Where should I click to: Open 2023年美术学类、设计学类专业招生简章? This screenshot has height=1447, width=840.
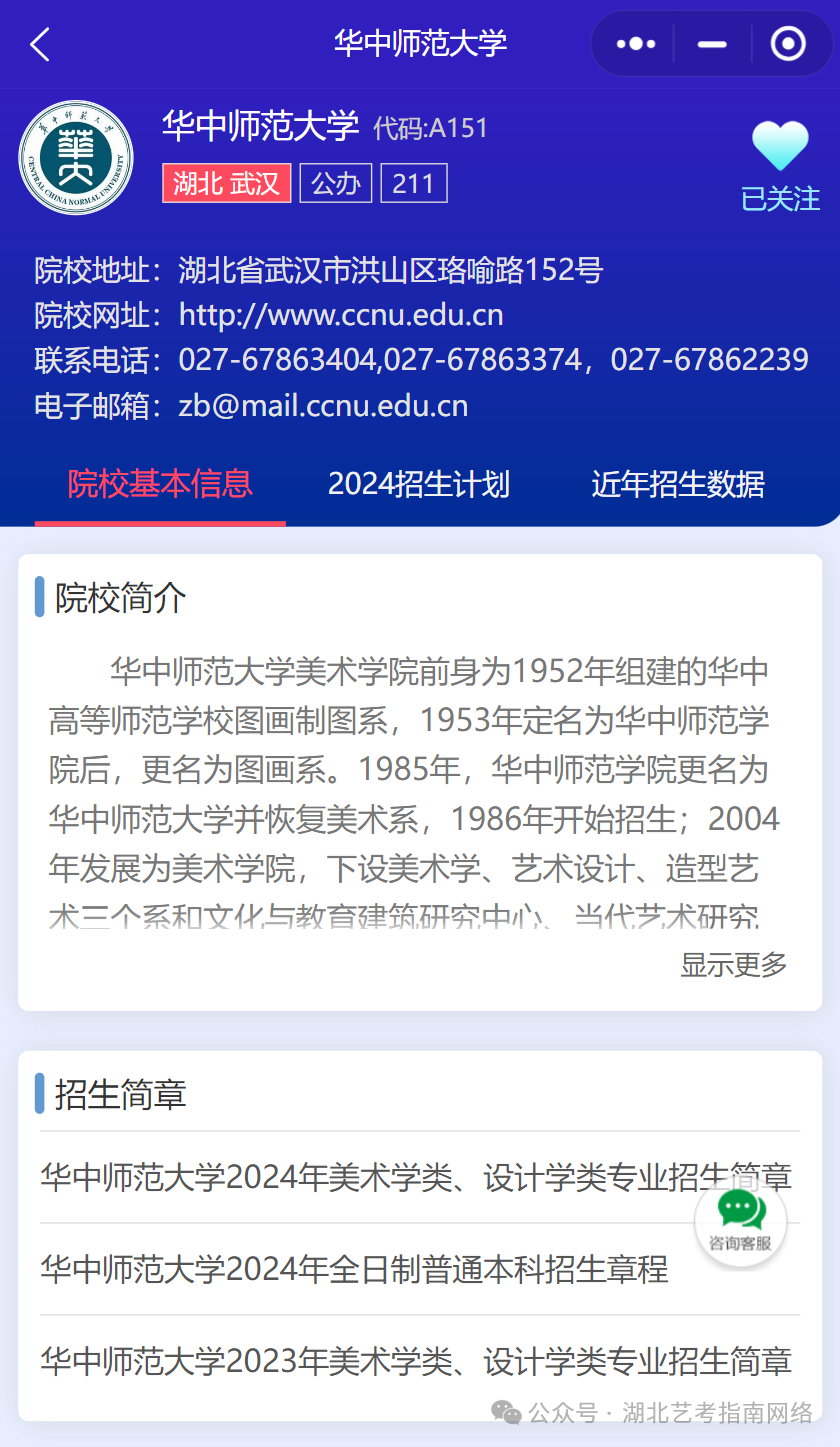click(x=416, y=1362)
